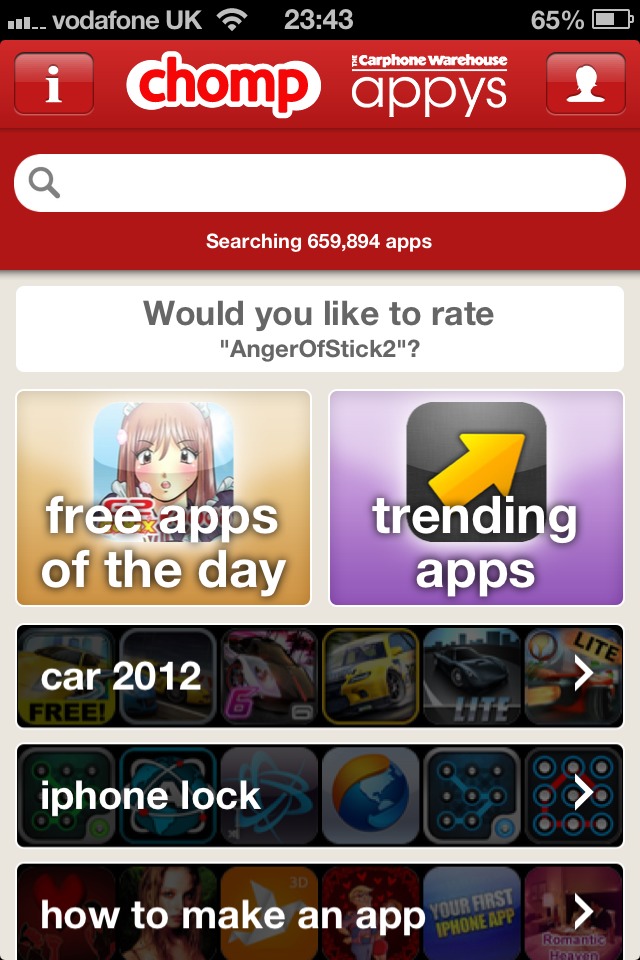The height and width of the screenshot is (960, 640).
Task: Open free apps of the day
Action: (163, 498)
